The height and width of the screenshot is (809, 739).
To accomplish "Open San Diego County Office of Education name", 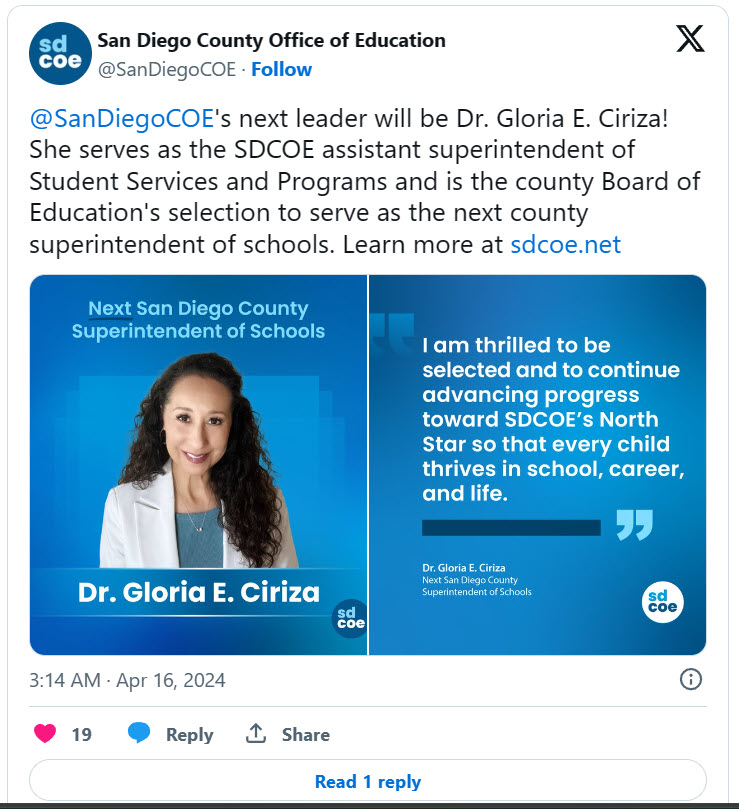I will pos(271,41).
